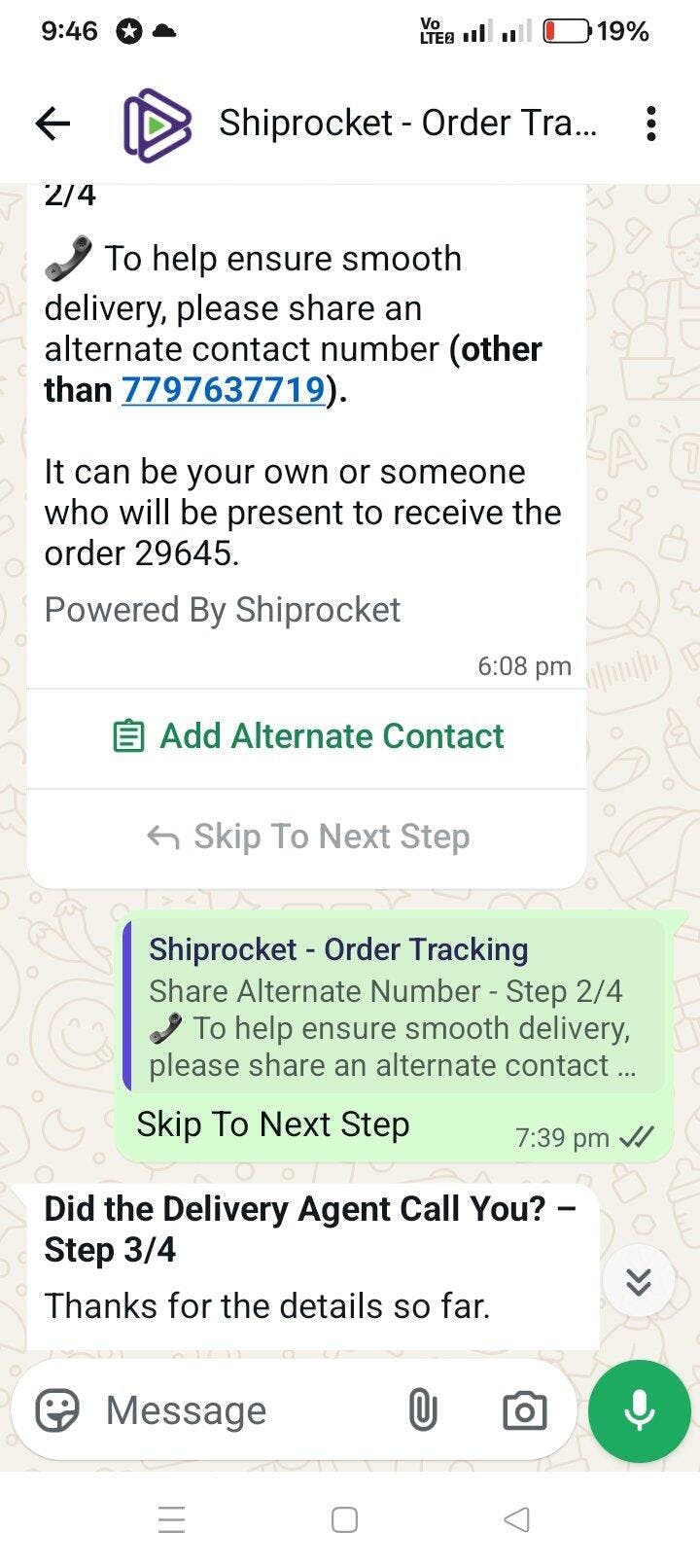The height and width of the screenshot is (1568, 700).
Task: Open the camera from the message bar
Action: click(524, 1410)
